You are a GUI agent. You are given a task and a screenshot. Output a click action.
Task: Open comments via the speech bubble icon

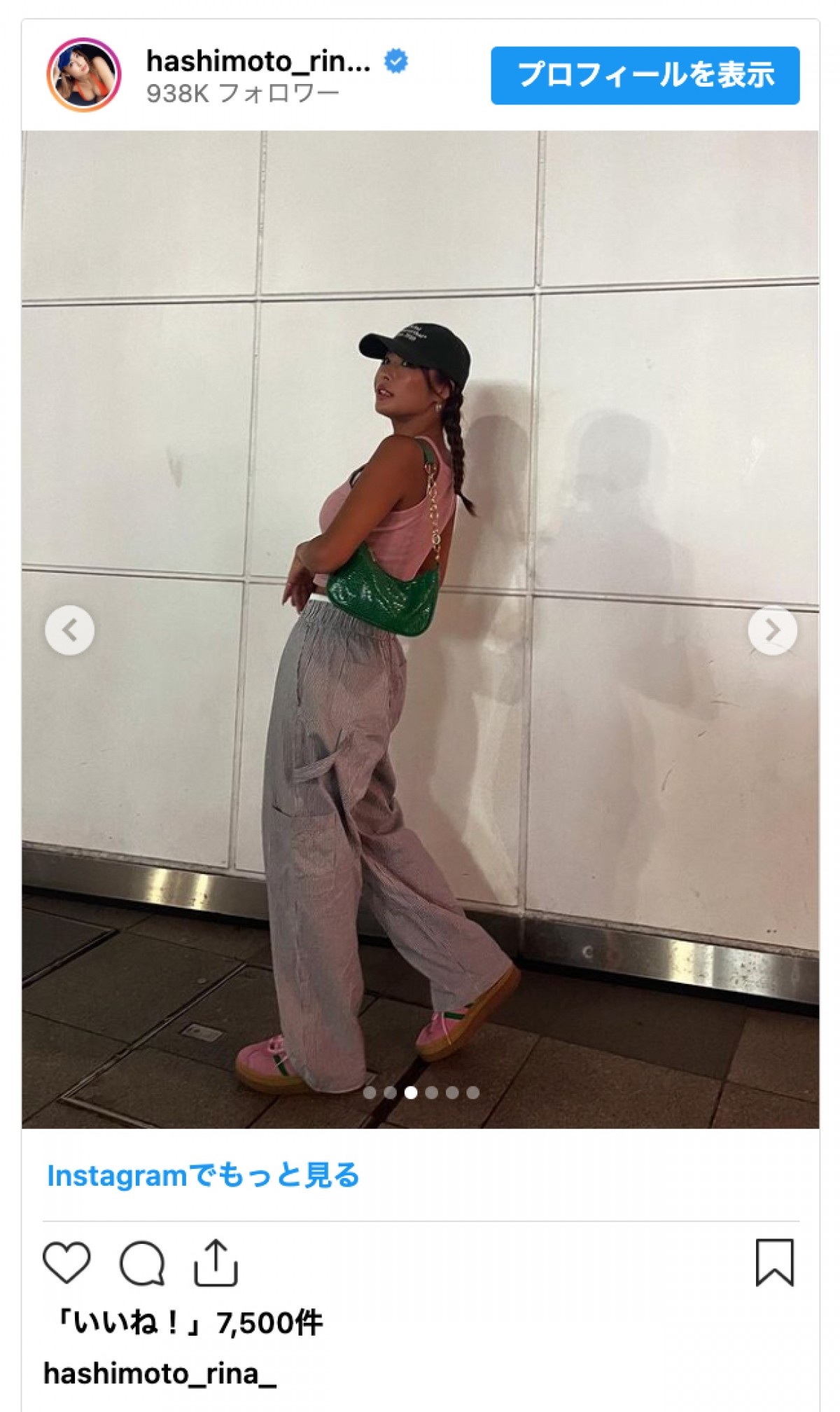coord(142,1263)
